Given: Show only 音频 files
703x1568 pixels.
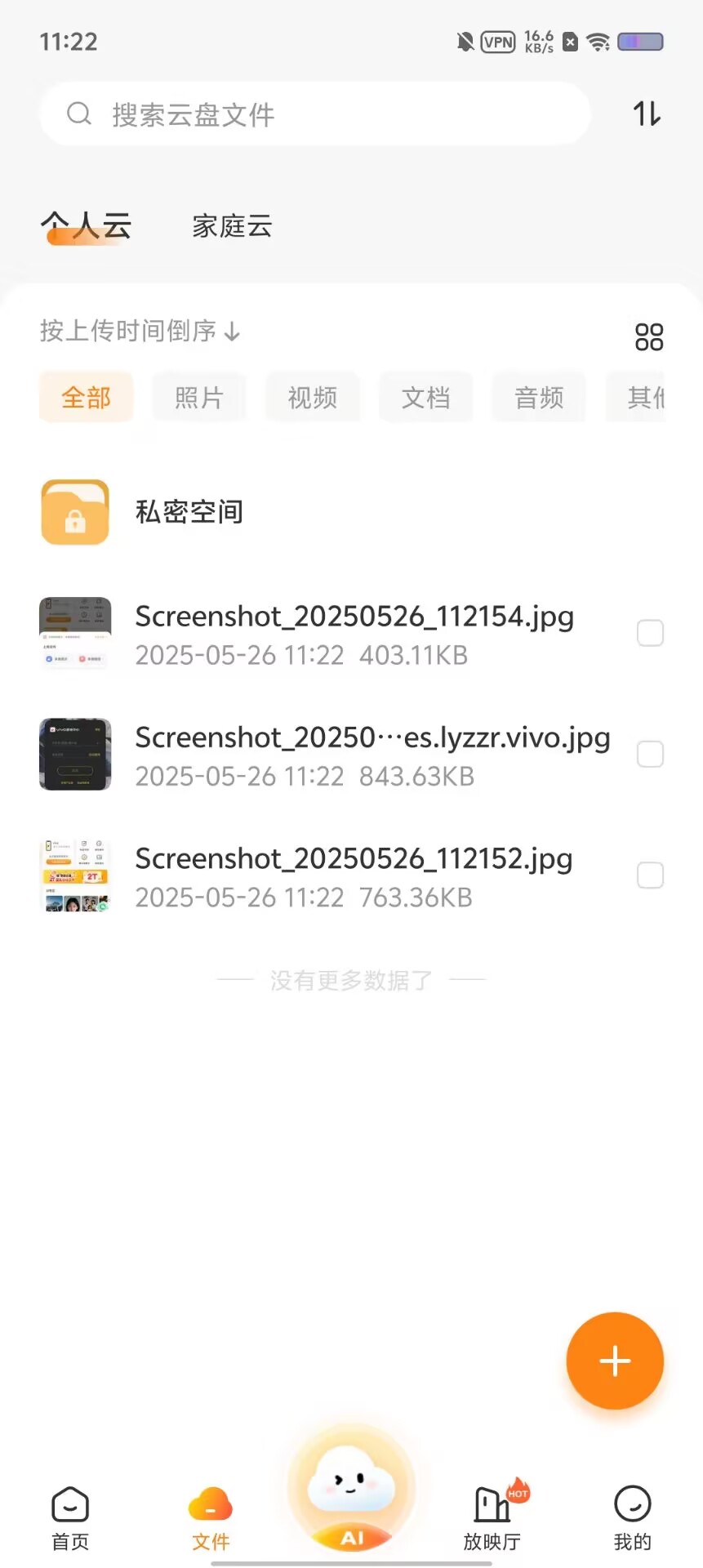Looking at the screenshot, I should coord(539,398).
